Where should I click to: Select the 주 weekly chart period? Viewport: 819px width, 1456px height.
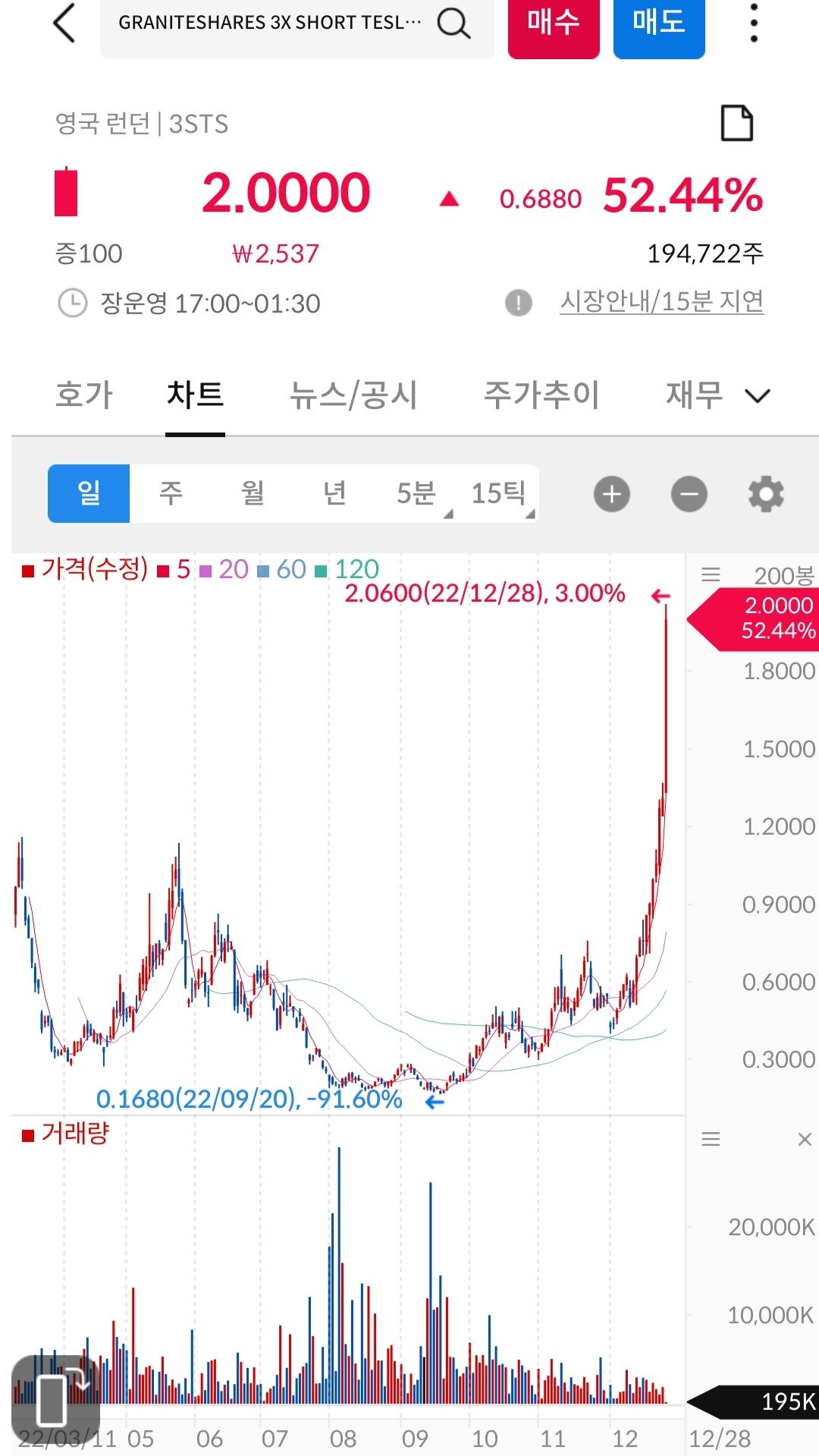(x=171, y=494)
